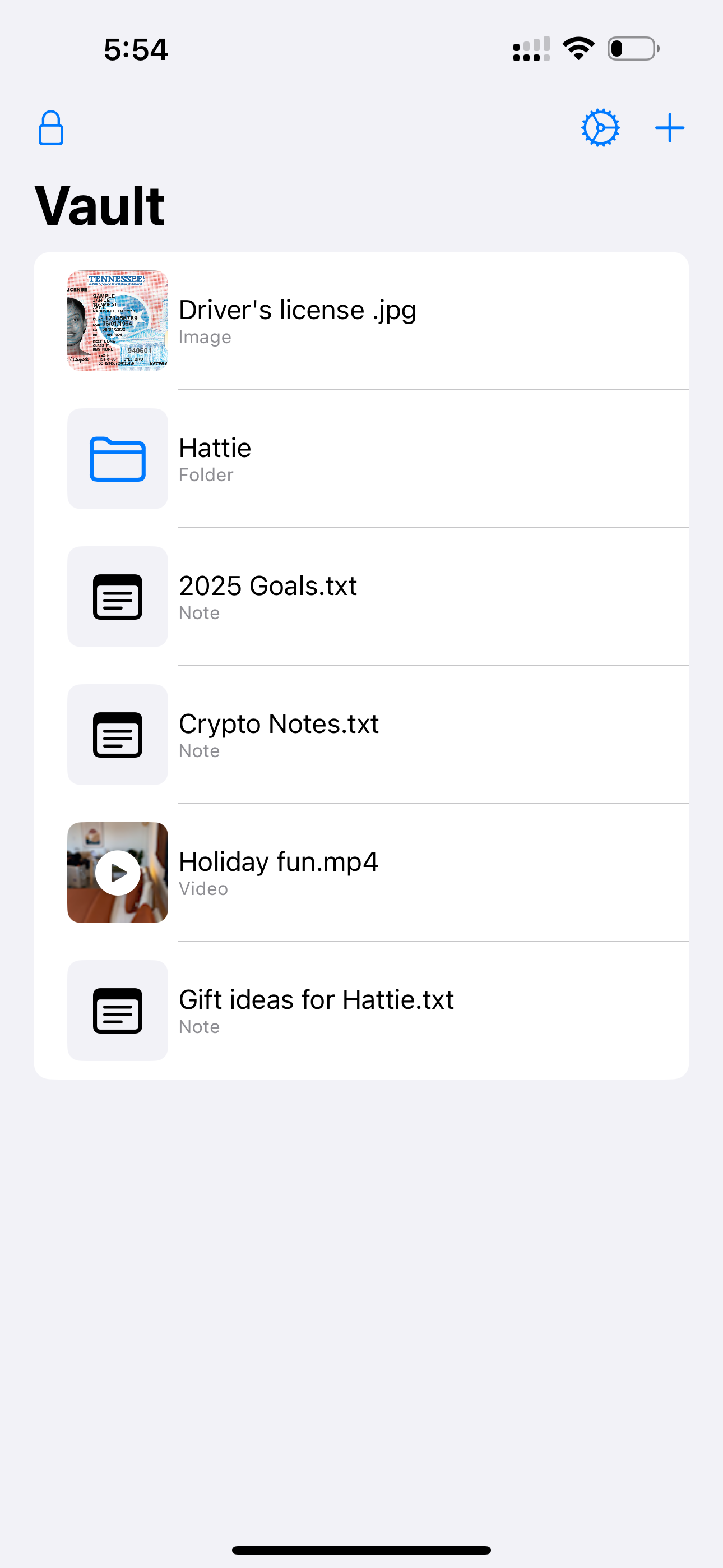Lock the vault with the padlock icon
This screenshot has height=1568, width=723.
tap(50, 128)
